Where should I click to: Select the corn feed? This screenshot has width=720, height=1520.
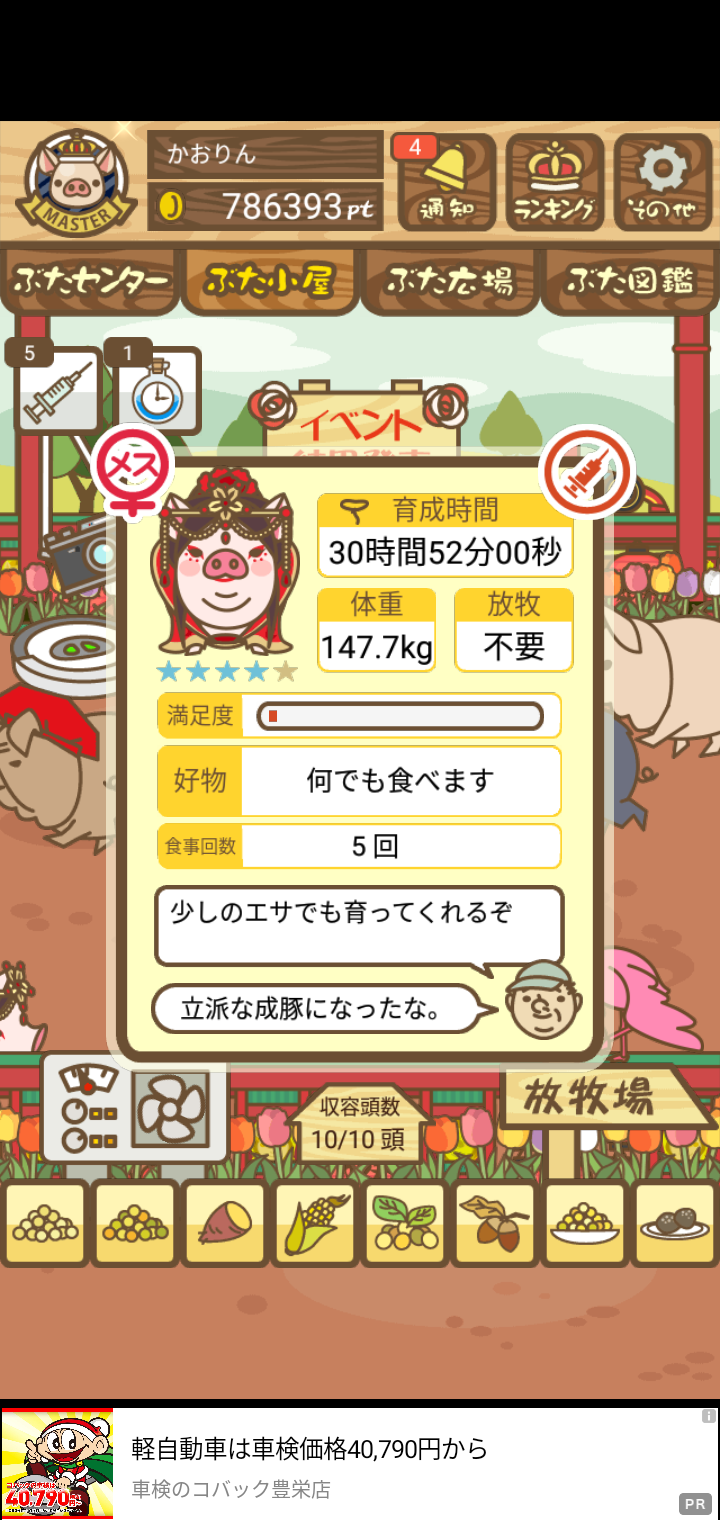[x=314, y=1223]
